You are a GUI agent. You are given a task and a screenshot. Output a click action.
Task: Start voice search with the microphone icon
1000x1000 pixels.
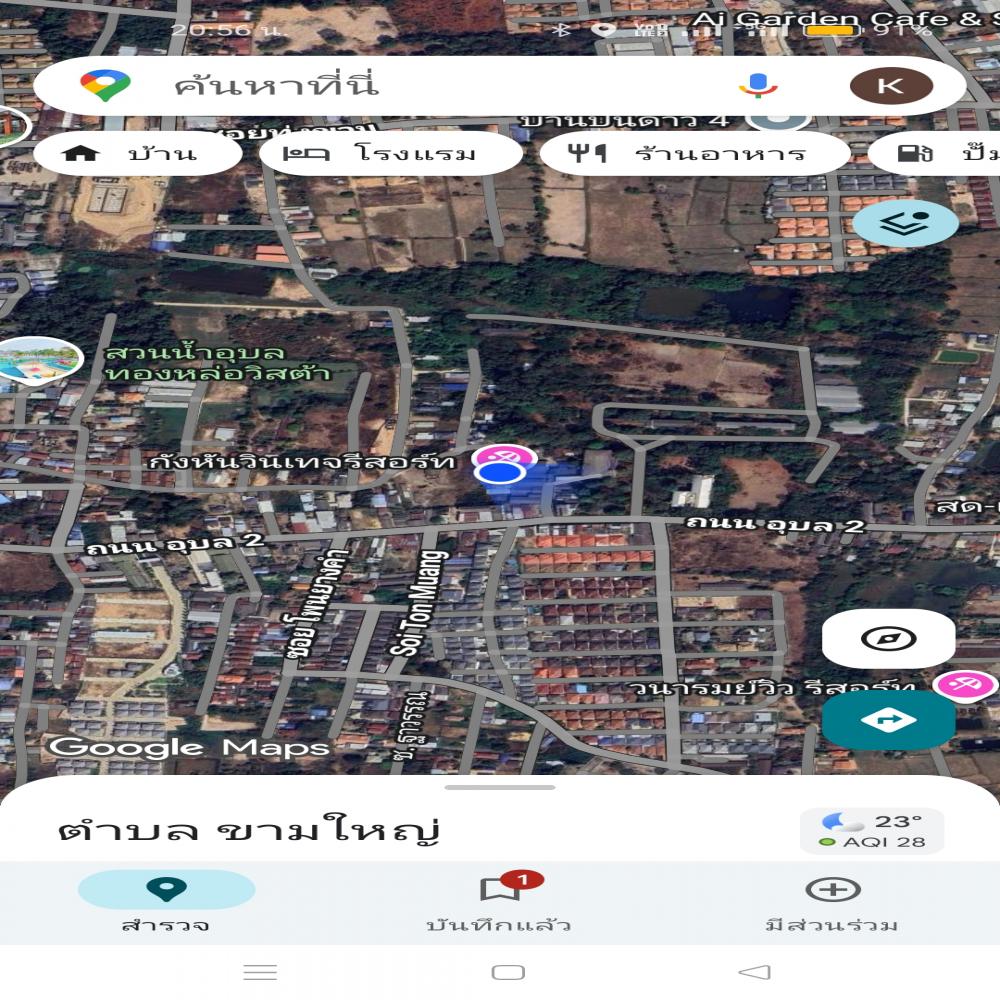(758, 85)
